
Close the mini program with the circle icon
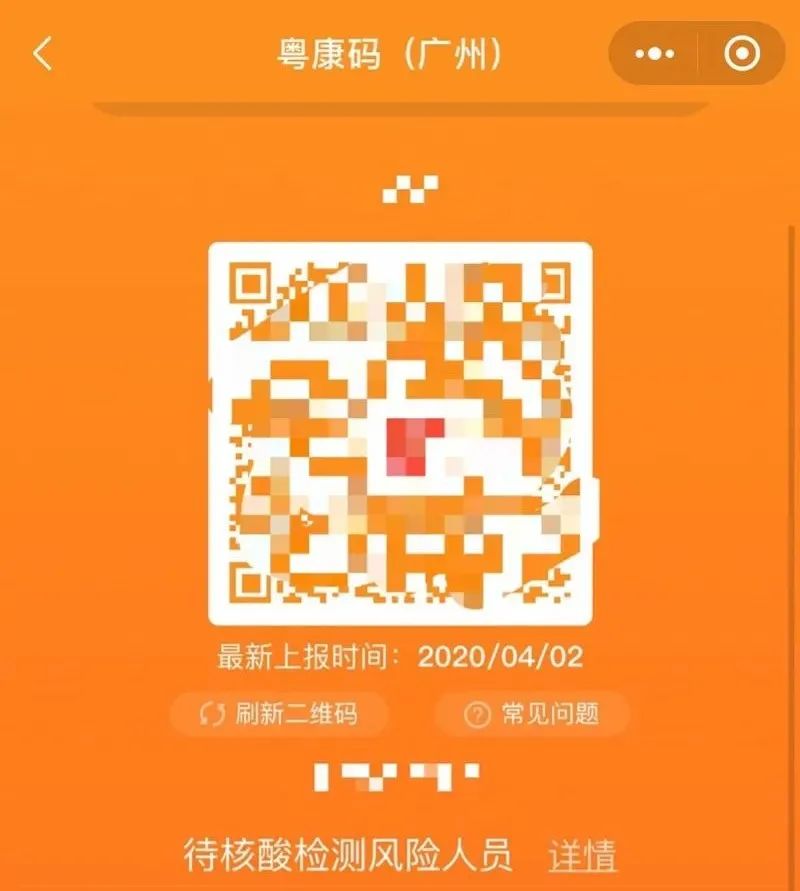(x=741, y=54)
